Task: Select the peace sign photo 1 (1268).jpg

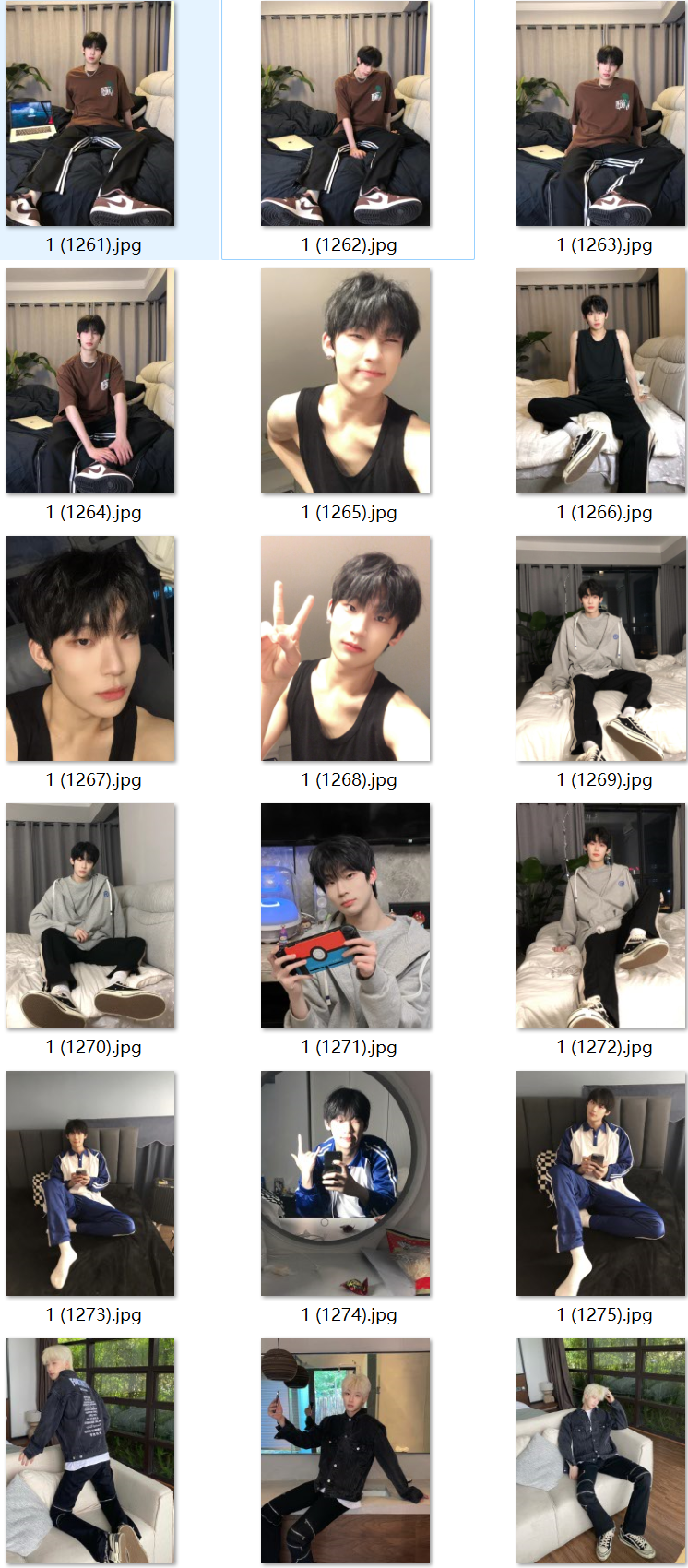Action: click(x=345, y=648)
